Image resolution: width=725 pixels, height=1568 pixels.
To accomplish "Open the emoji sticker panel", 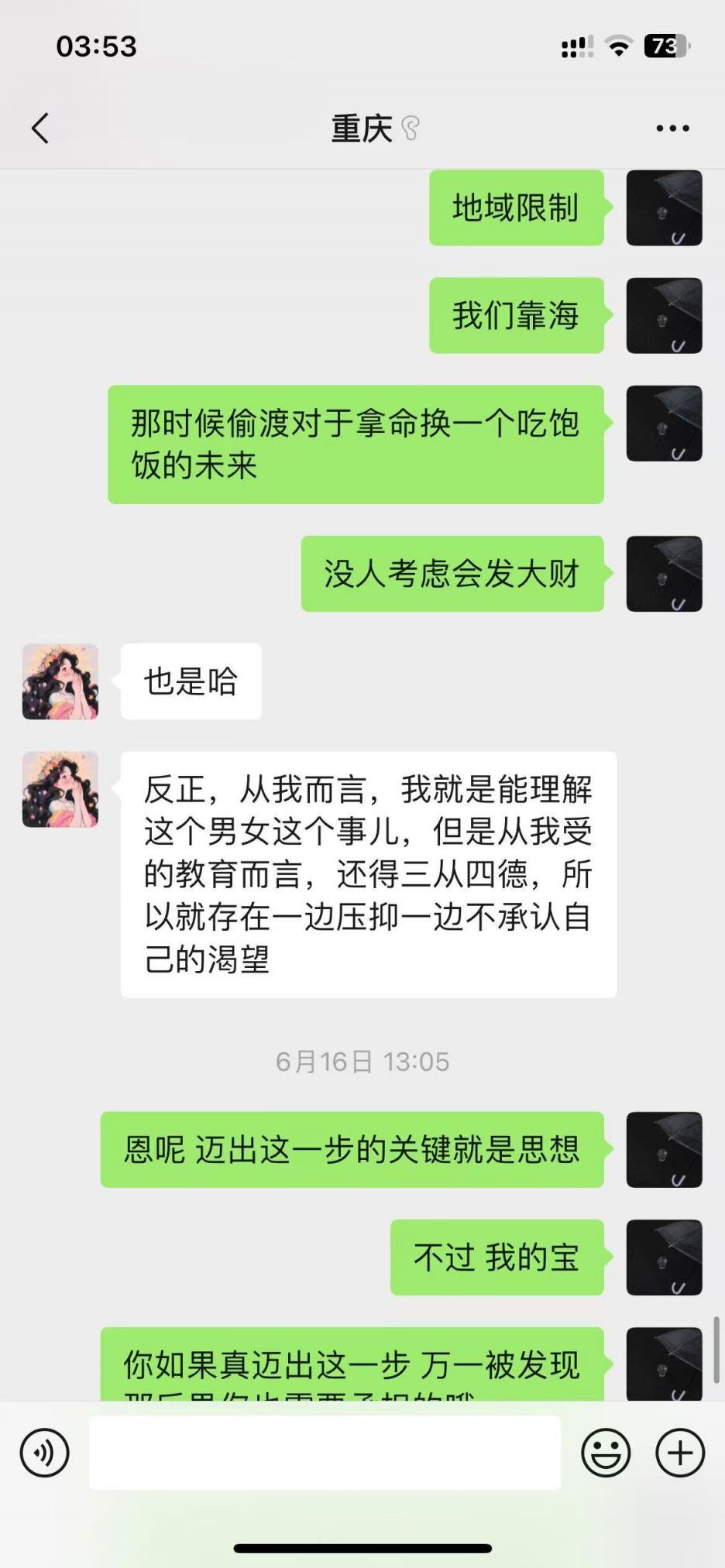I will click(x=606, y=1453).
